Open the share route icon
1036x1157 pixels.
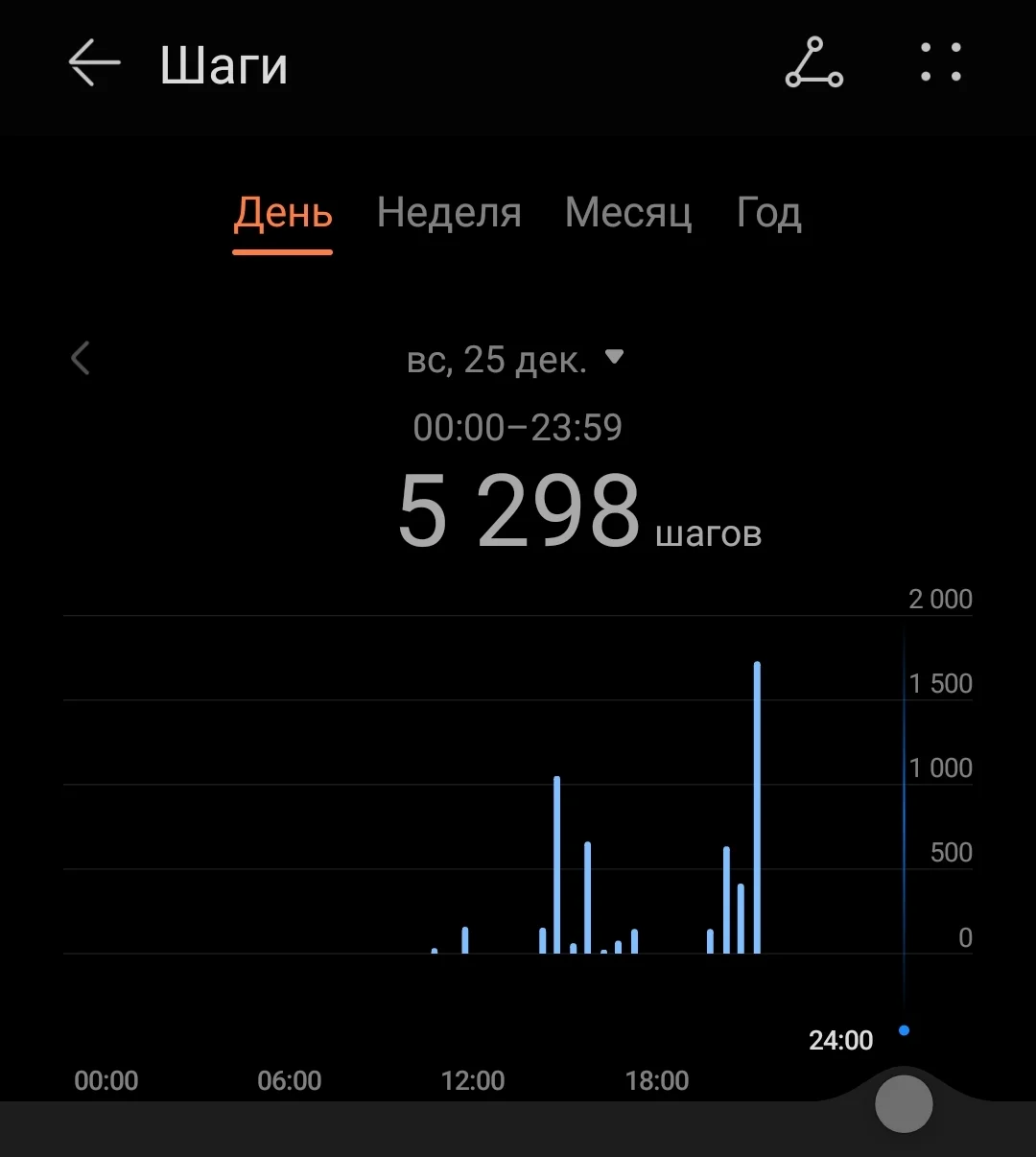[x=813, y=63]
